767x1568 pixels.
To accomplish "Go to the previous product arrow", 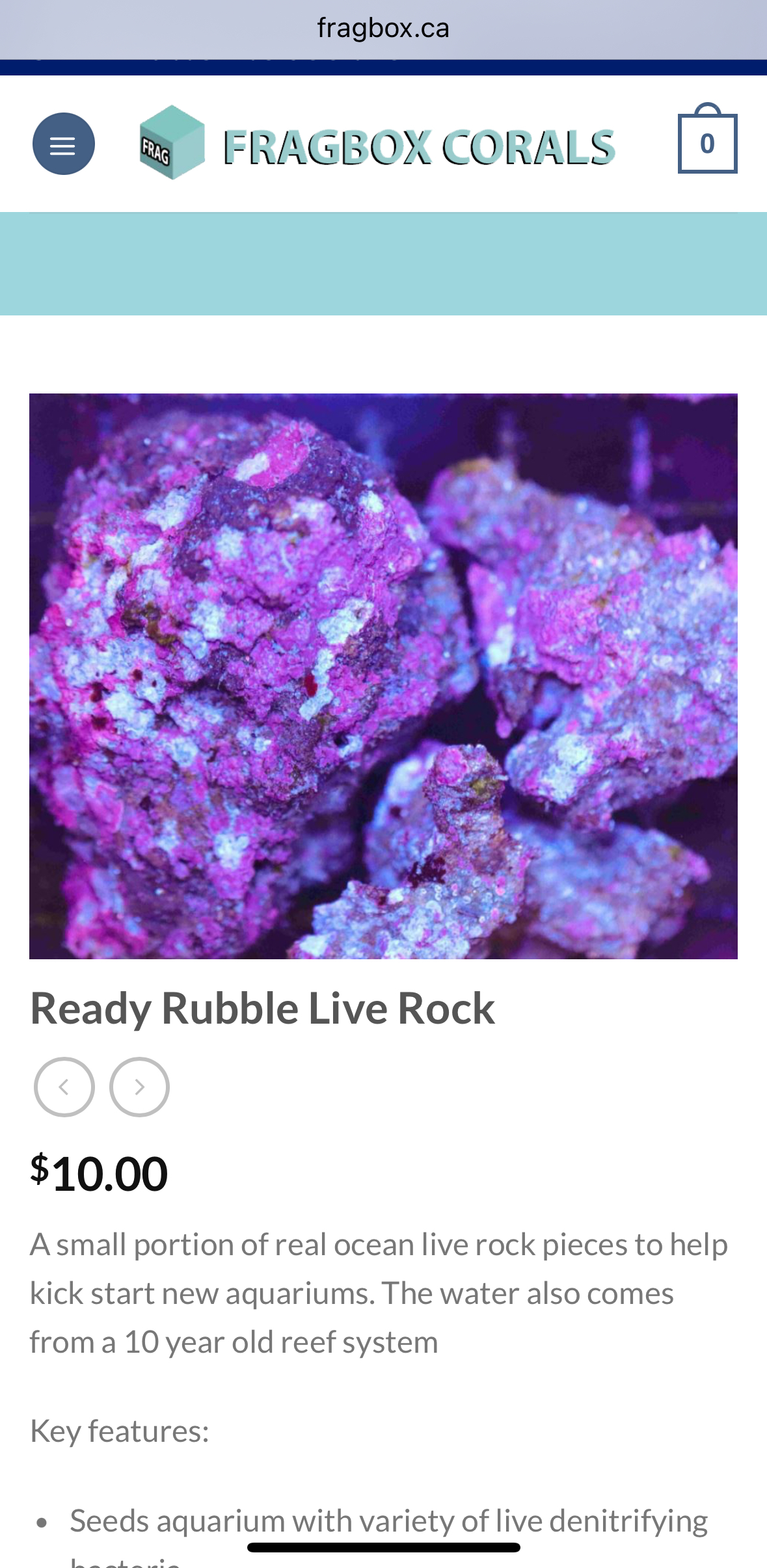I will click(x=64, y=1087).
